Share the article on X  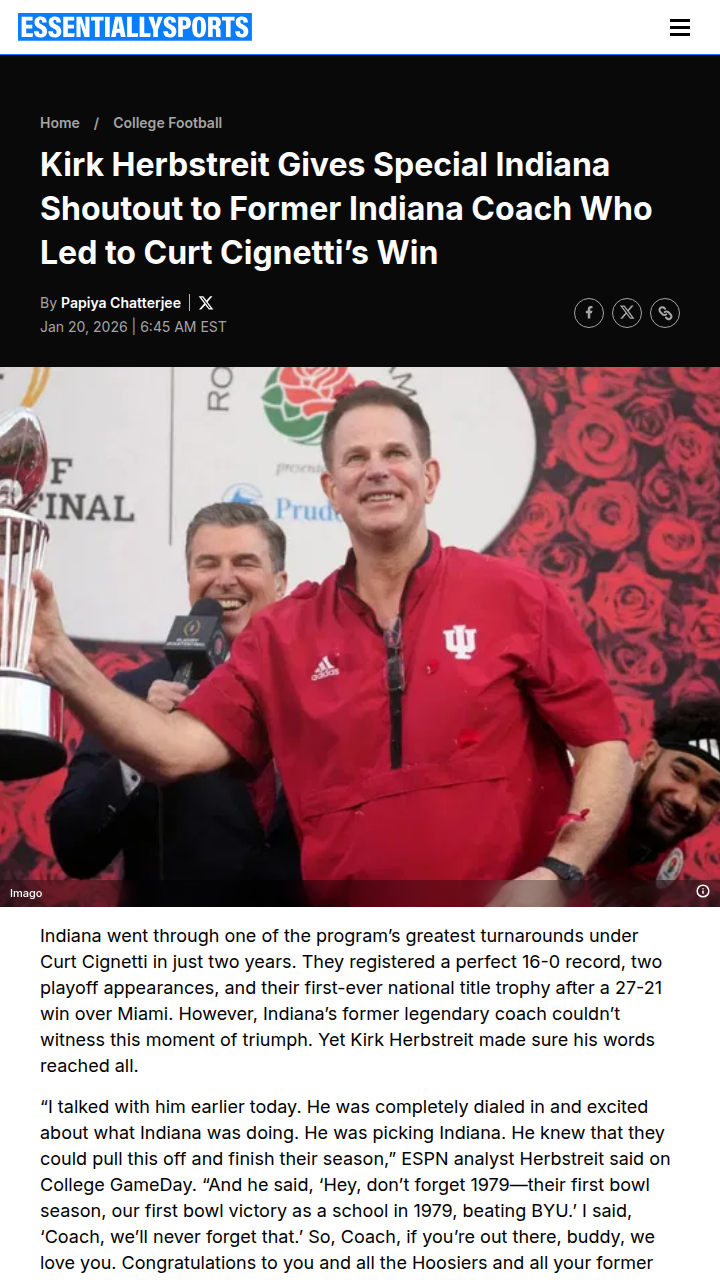pyautogui.click(x=627, y=313)
